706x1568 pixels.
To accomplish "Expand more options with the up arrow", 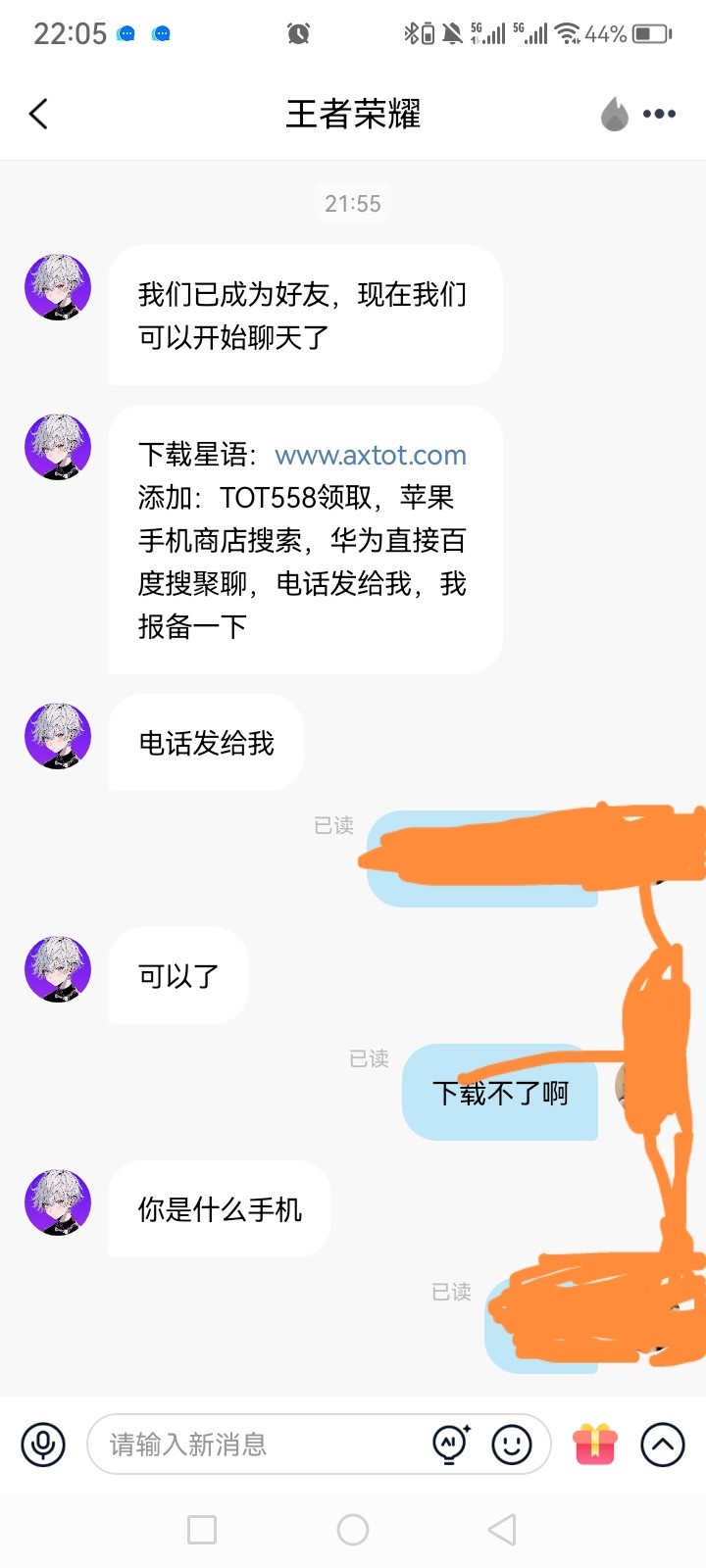I will pos(663,1445).
